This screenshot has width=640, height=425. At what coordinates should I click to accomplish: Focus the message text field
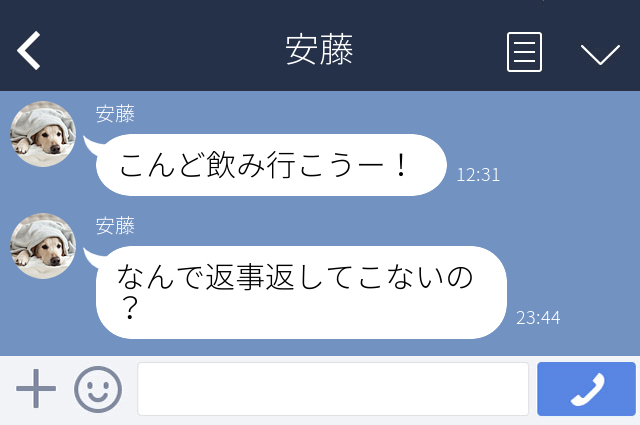click(x=332, y=389)
